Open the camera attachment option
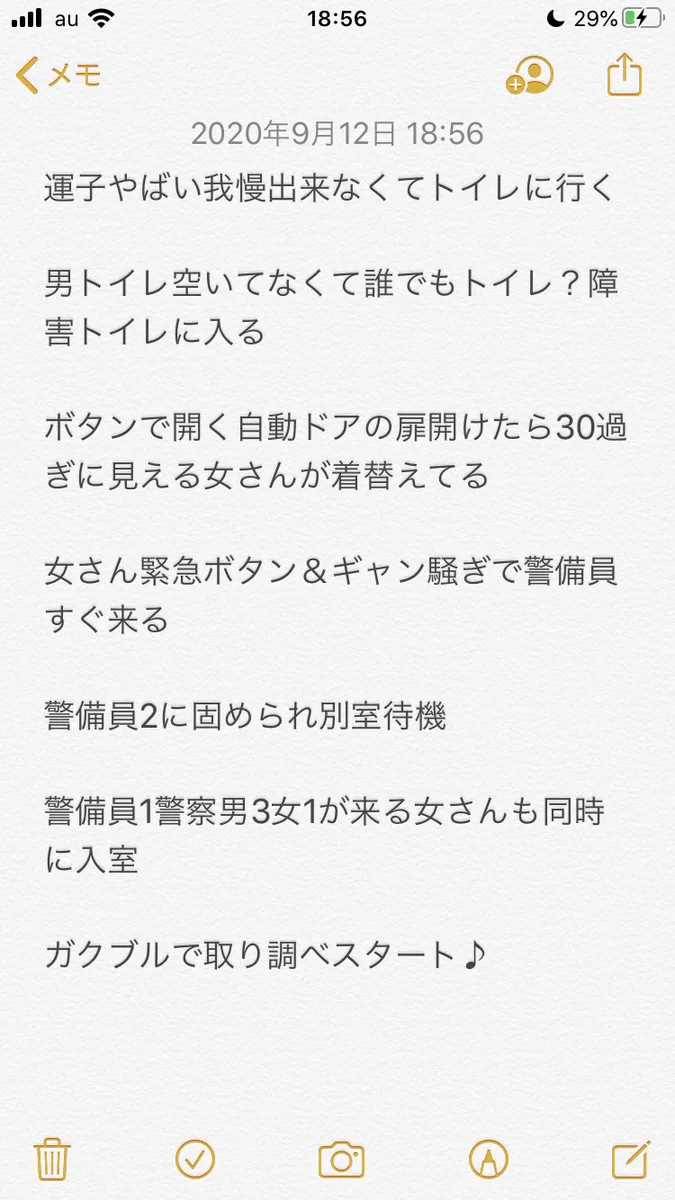675x1200 pixels. point(341,1160)
